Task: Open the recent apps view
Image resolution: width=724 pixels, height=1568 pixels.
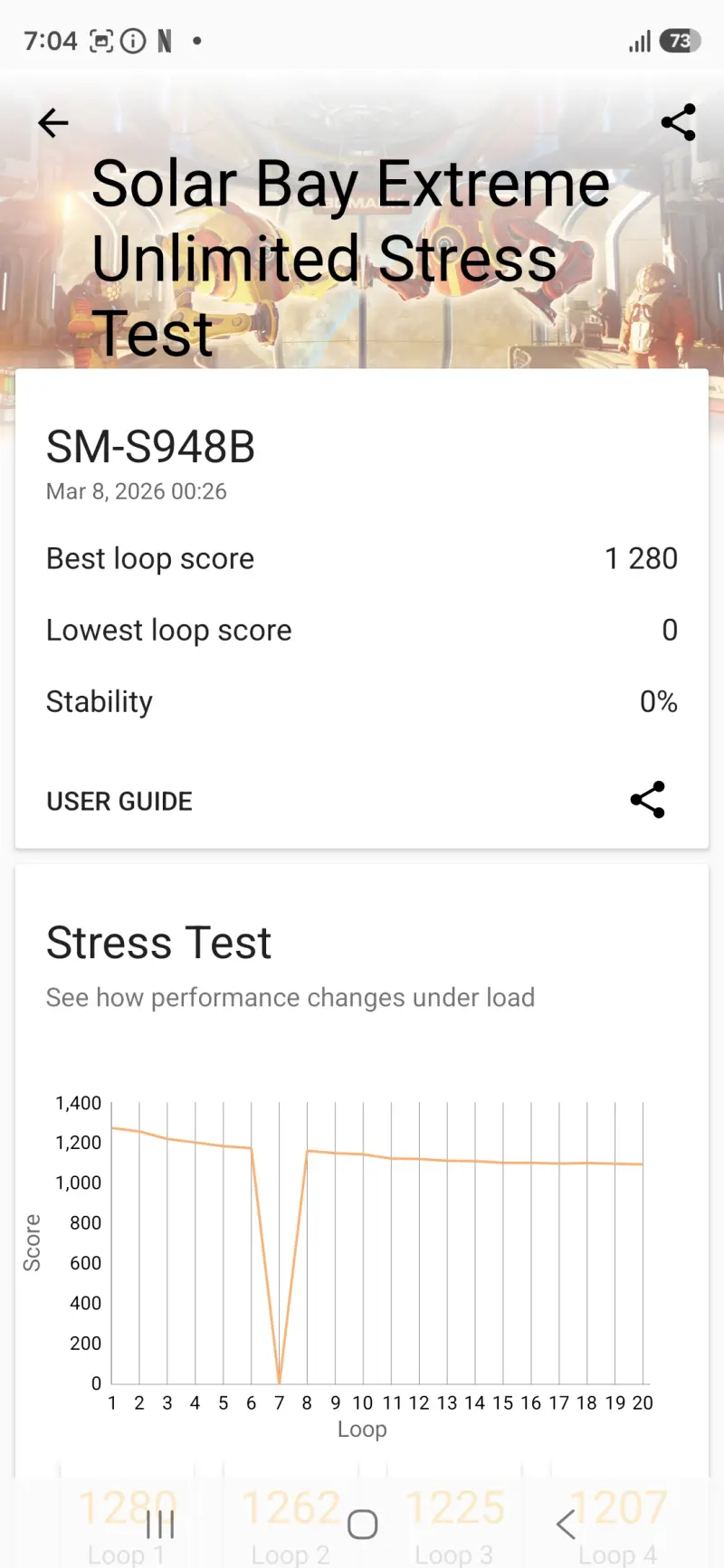Action: click(160, 1525)
